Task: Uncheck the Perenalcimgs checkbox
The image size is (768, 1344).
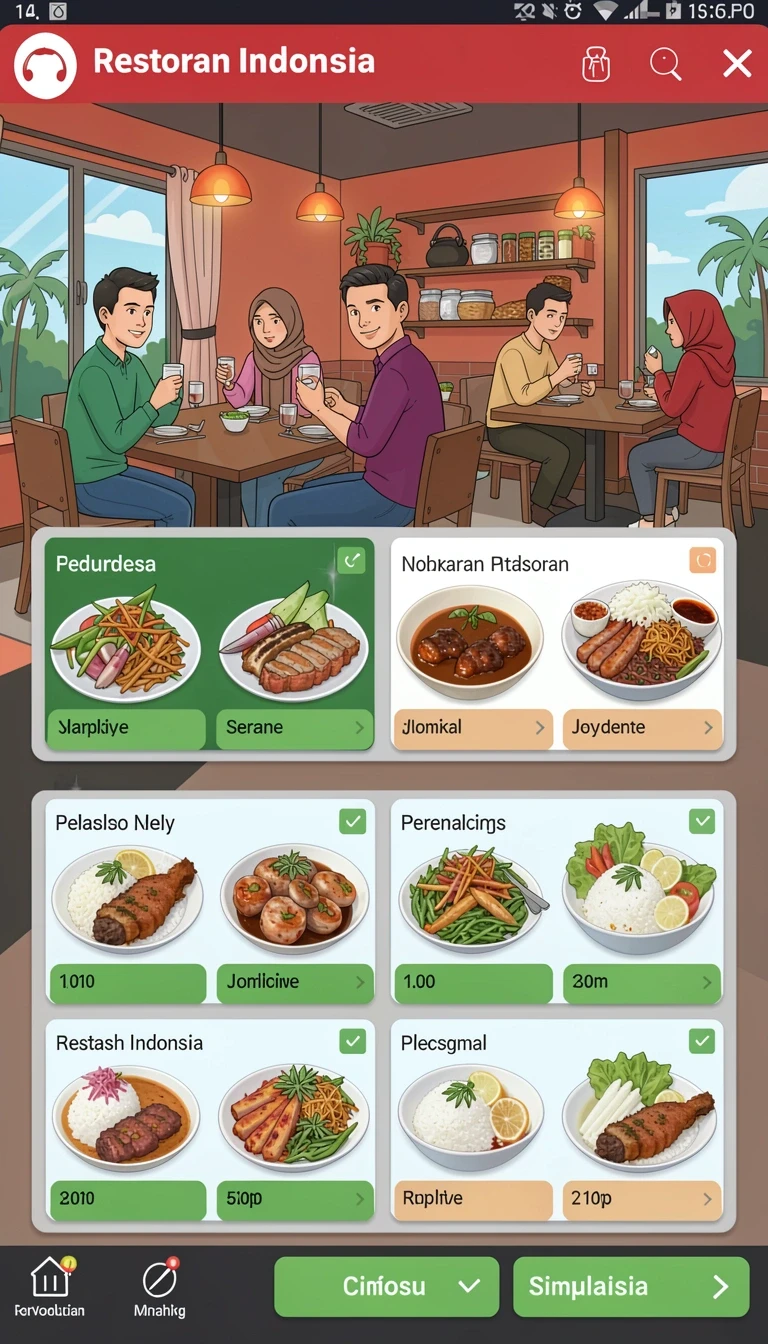Action: coord(702,822)
